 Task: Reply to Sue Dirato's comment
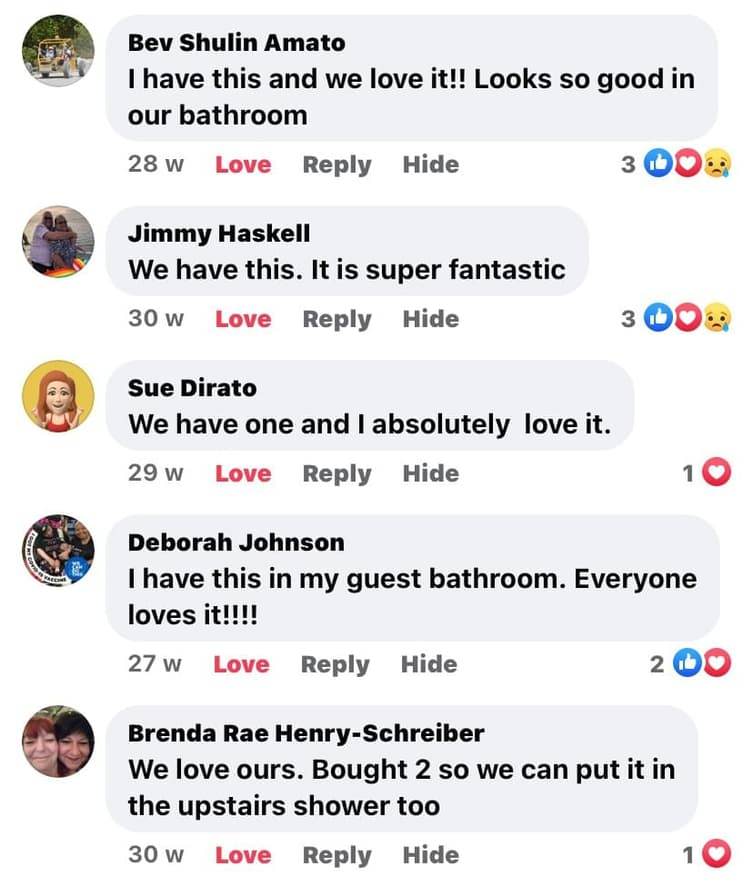[337, 473]
